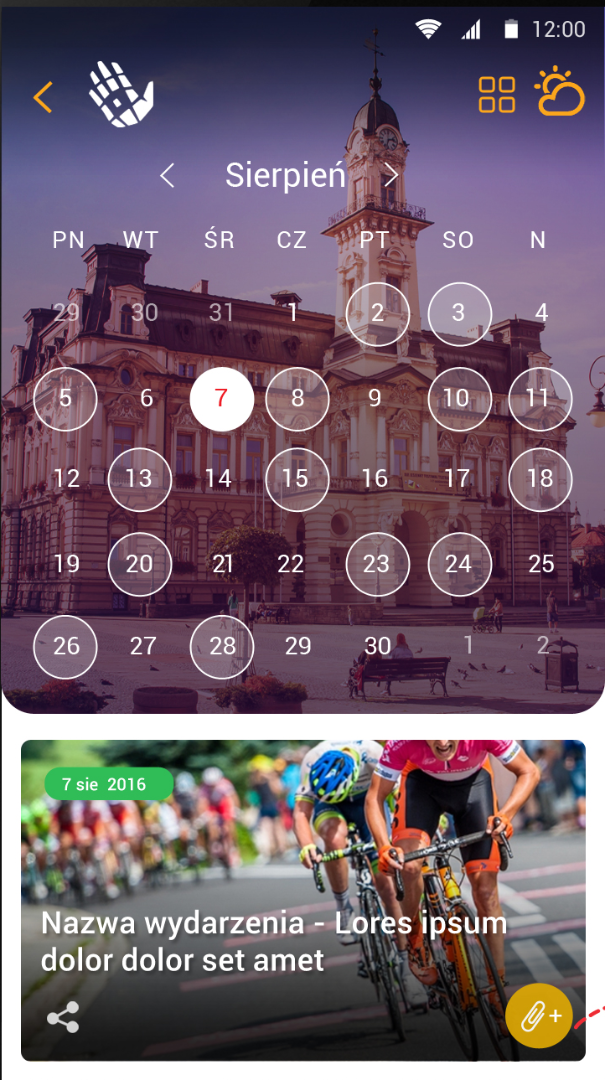The height and width of the screenshot is (1080, 605).
Task: Tap the yellow paperclip add button
Action: pos(539,1016)
